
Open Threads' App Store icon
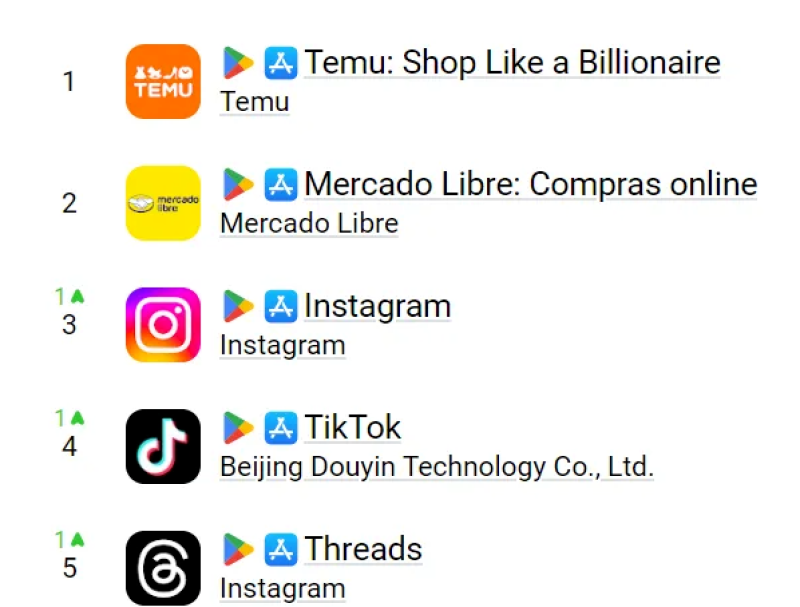point(281,550)
